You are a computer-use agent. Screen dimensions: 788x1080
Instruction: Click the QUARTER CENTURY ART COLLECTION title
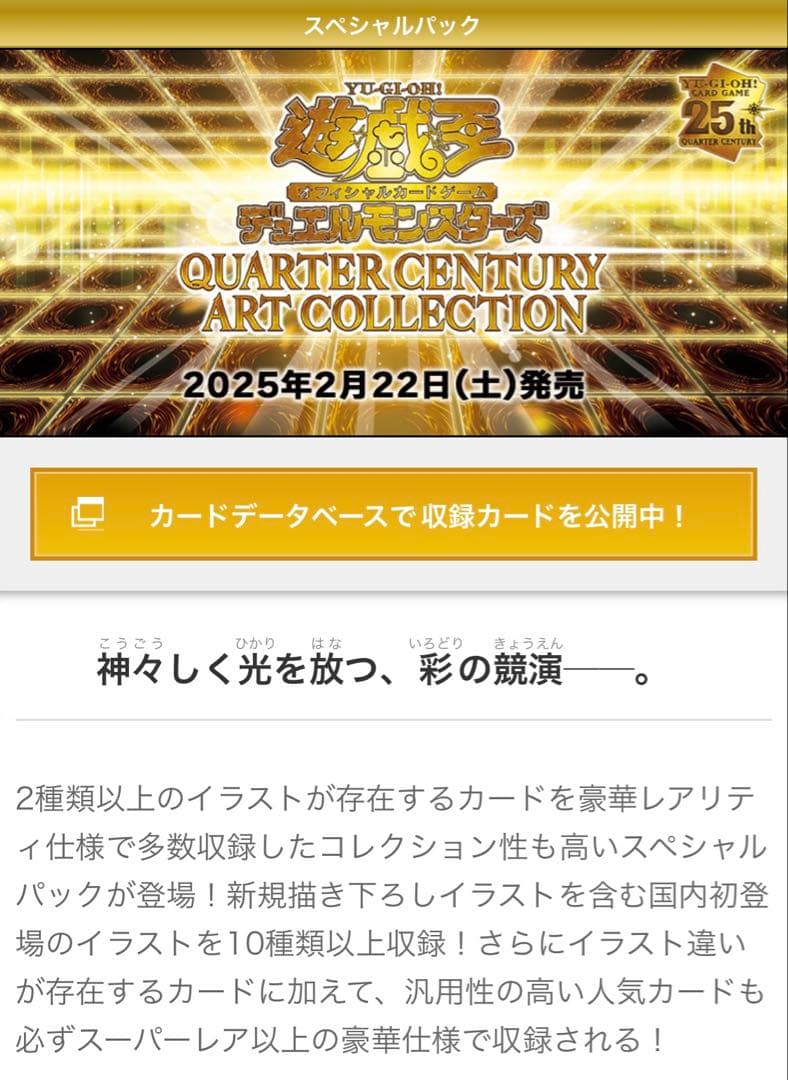(x=394, y=293)
